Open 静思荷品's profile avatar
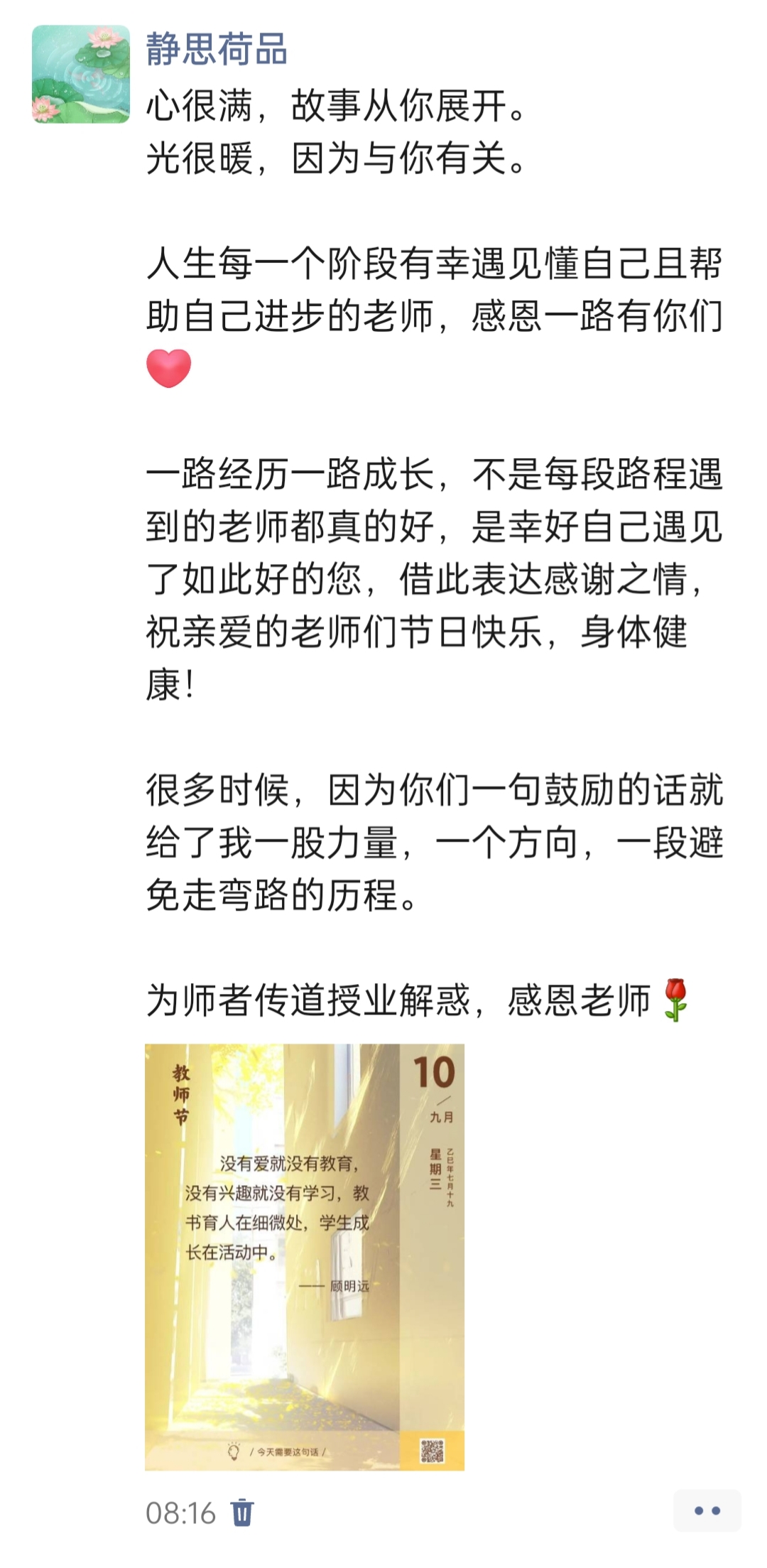Screen dimensions: 767x1568 coord(81,75)
